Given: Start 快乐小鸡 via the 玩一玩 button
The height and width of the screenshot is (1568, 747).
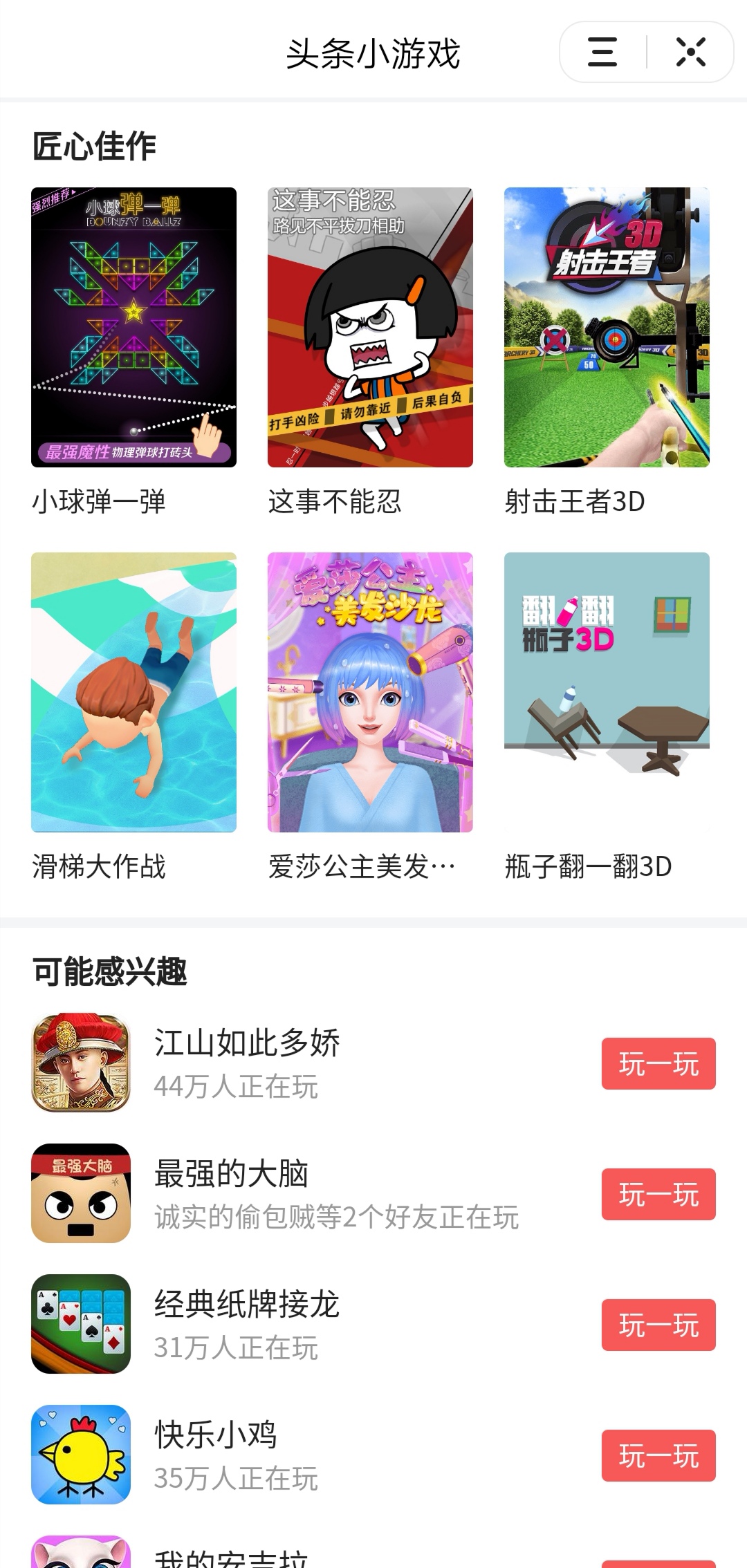Looking at the screenshot, I should pos(658,1456).
